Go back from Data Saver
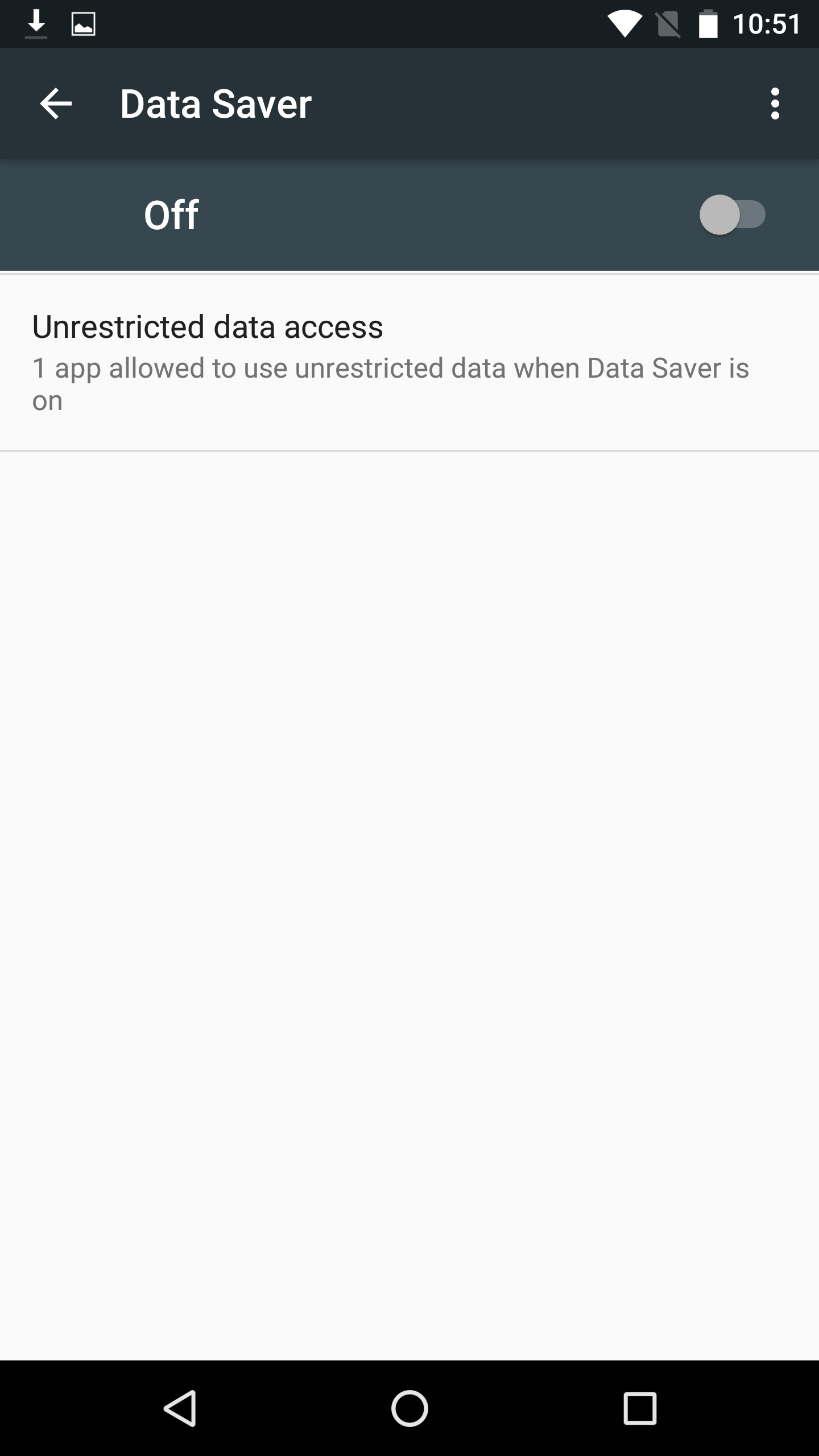819x1456 pixels. point(56,104)
